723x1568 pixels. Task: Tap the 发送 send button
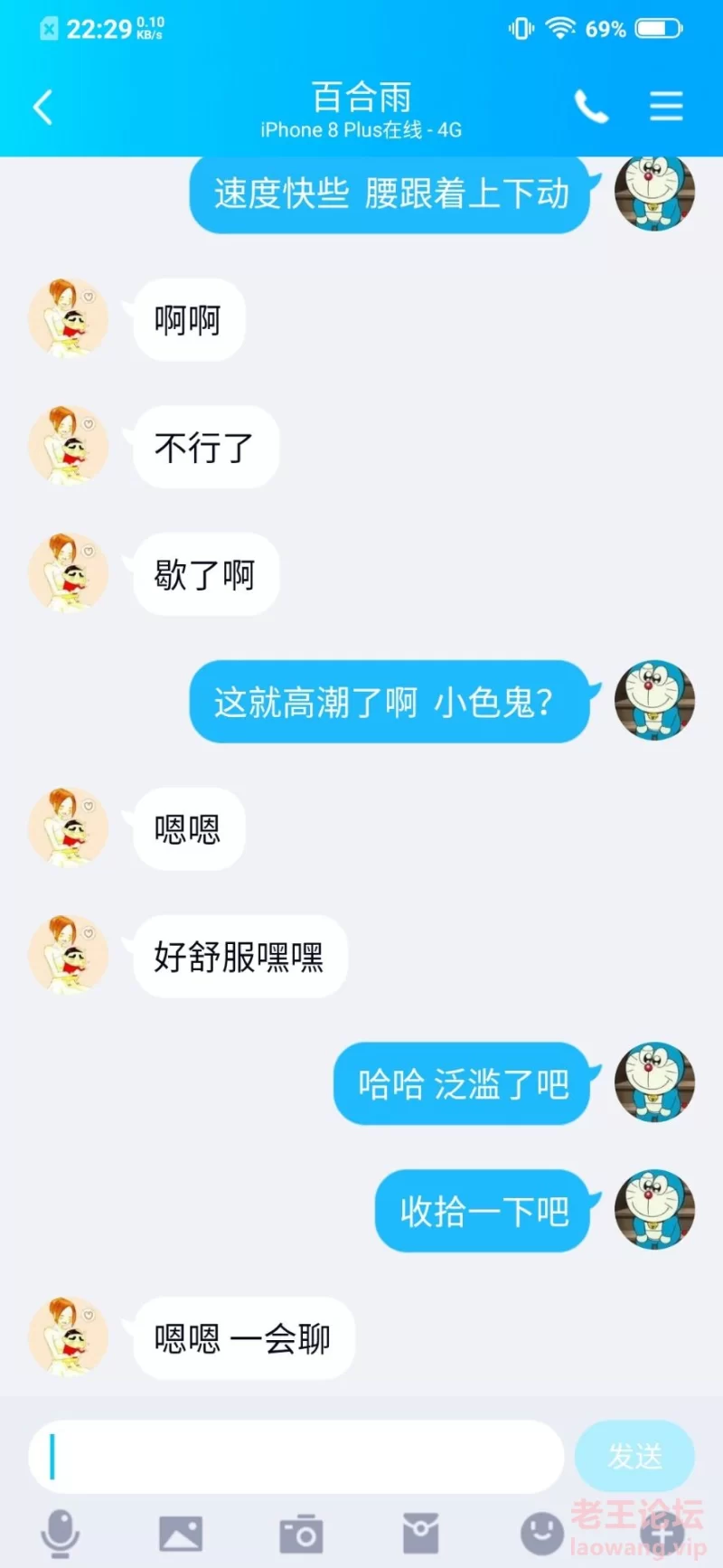[634, 1456]
